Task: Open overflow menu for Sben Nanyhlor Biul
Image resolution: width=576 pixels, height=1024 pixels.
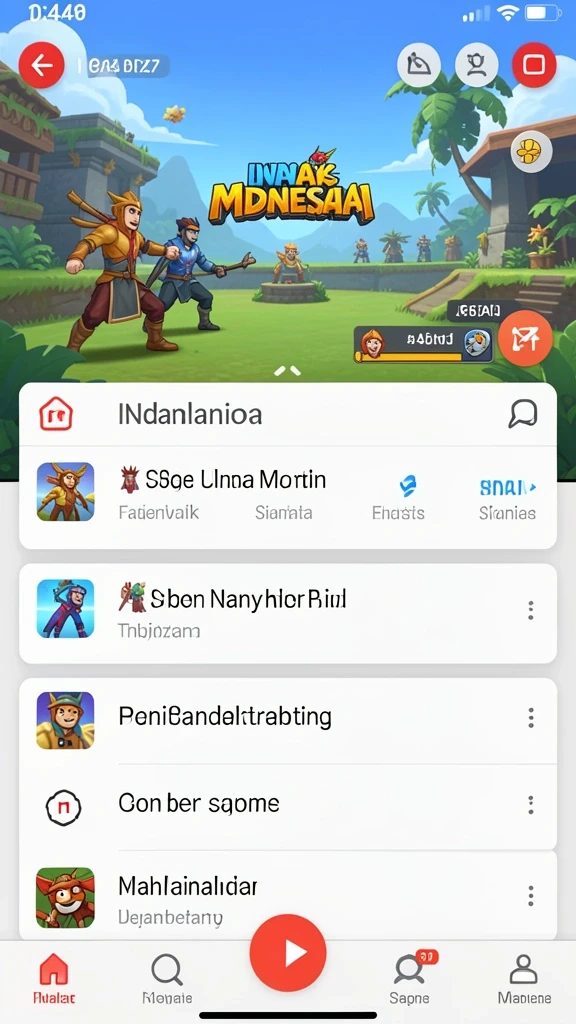Action: 530,611
